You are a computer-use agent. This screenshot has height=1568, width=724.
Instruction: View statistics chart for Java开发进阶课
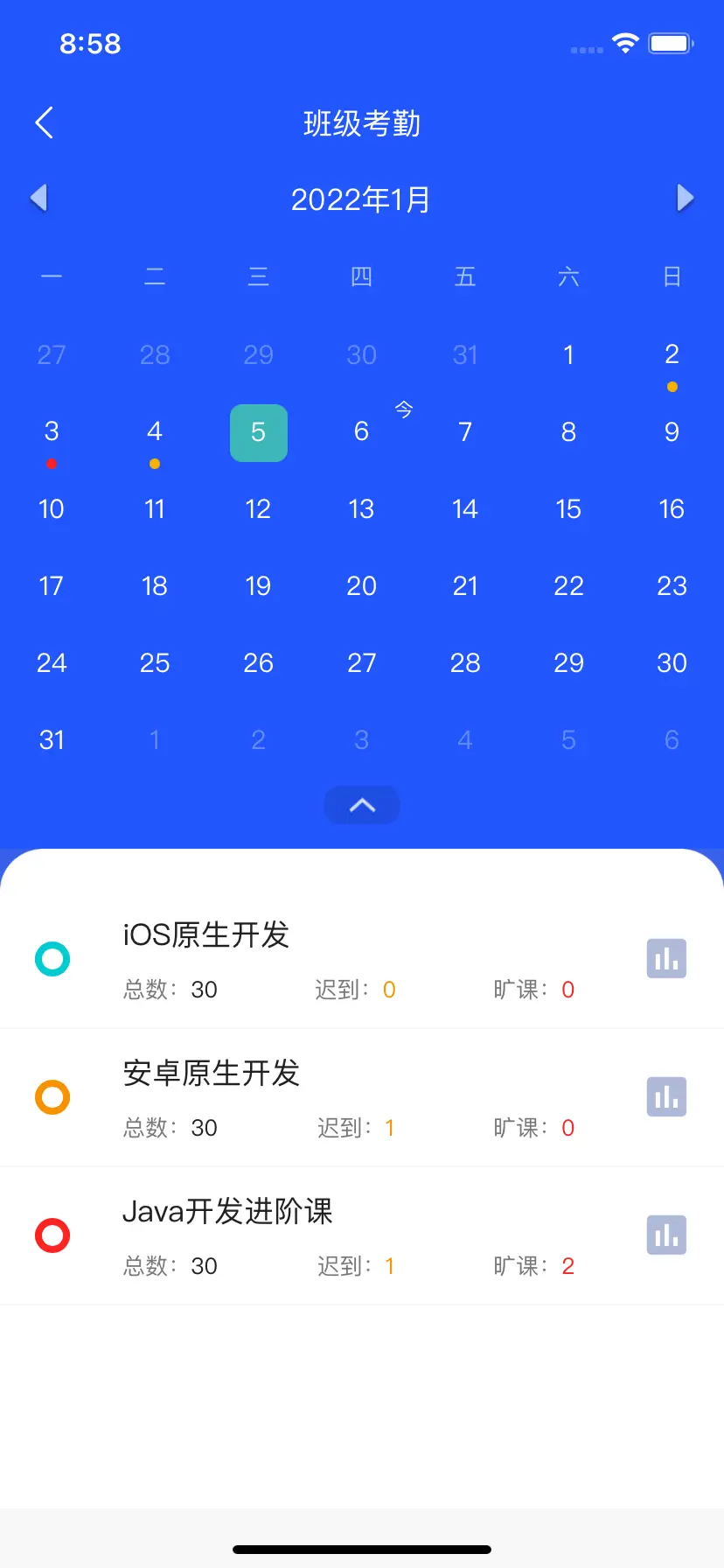666,1235
